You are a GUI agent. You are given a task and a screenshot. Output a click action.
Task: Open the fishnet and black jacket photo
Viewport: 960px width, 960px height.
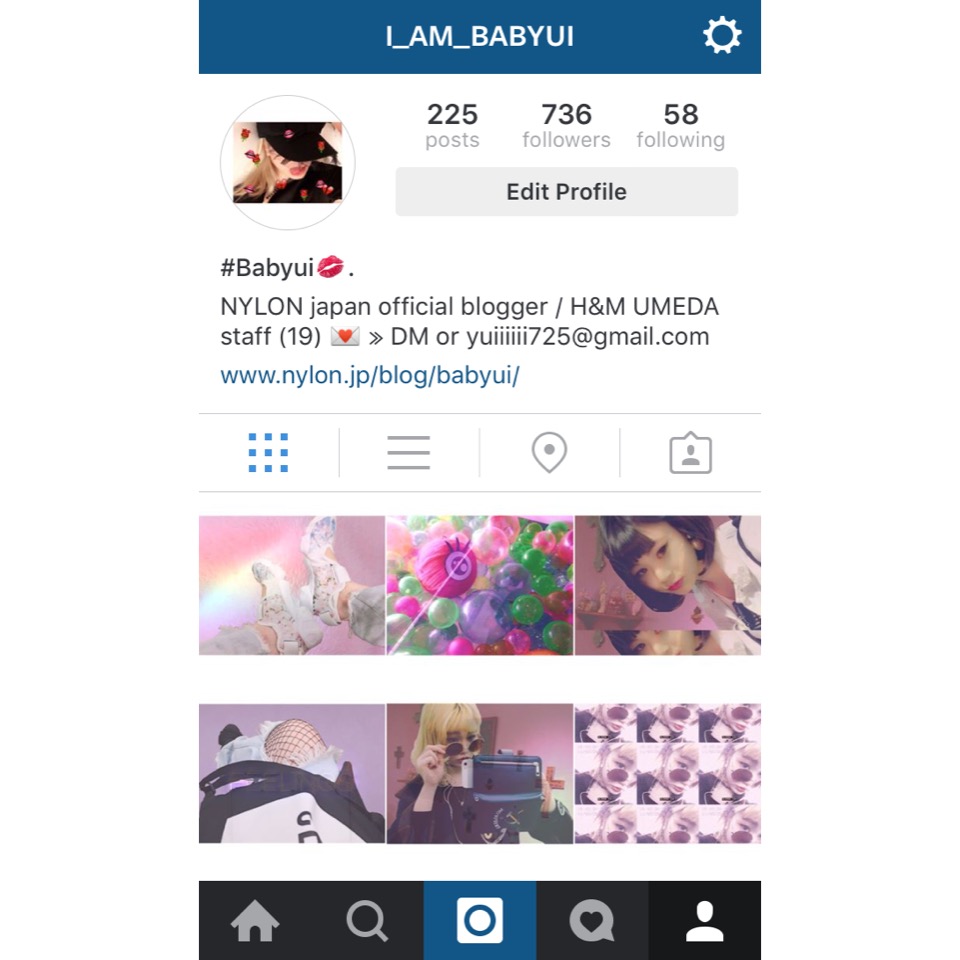coord(291,773)
